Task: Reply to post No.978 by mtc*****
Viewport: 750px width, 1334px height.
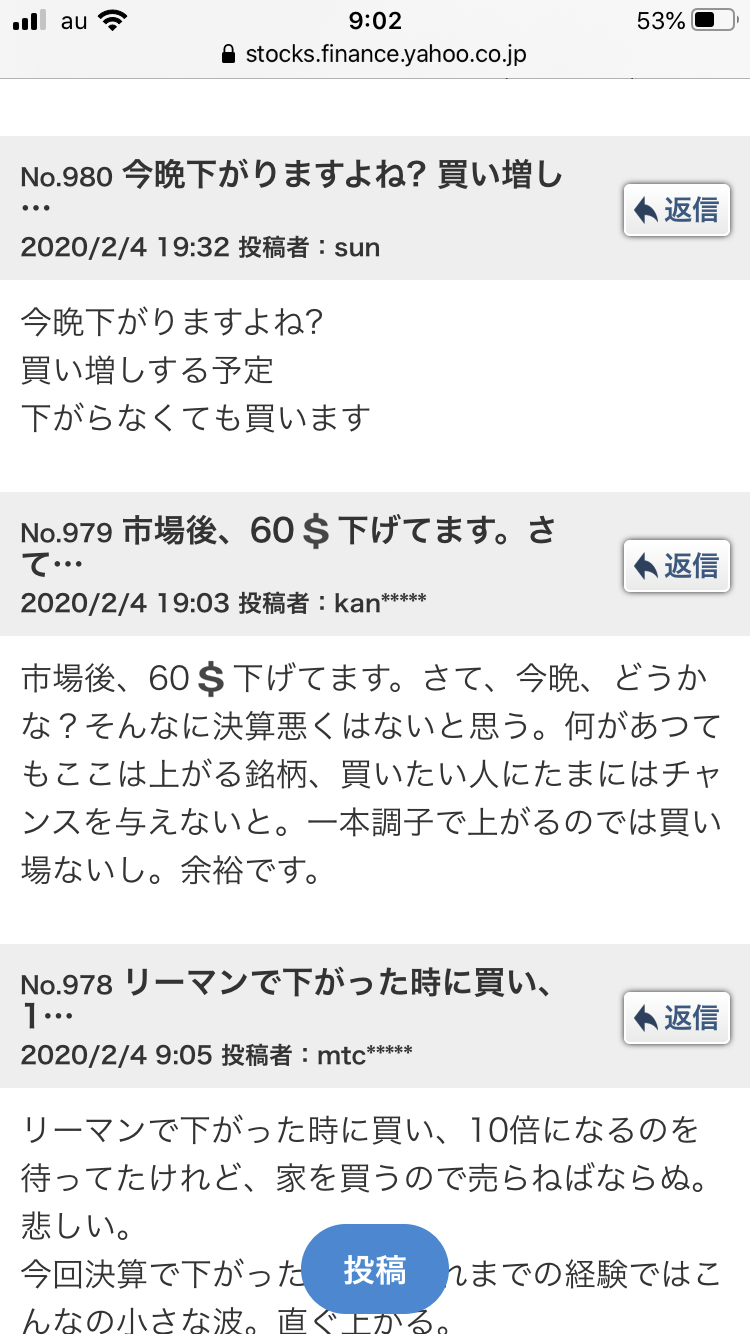Action: click(676, 1018)
